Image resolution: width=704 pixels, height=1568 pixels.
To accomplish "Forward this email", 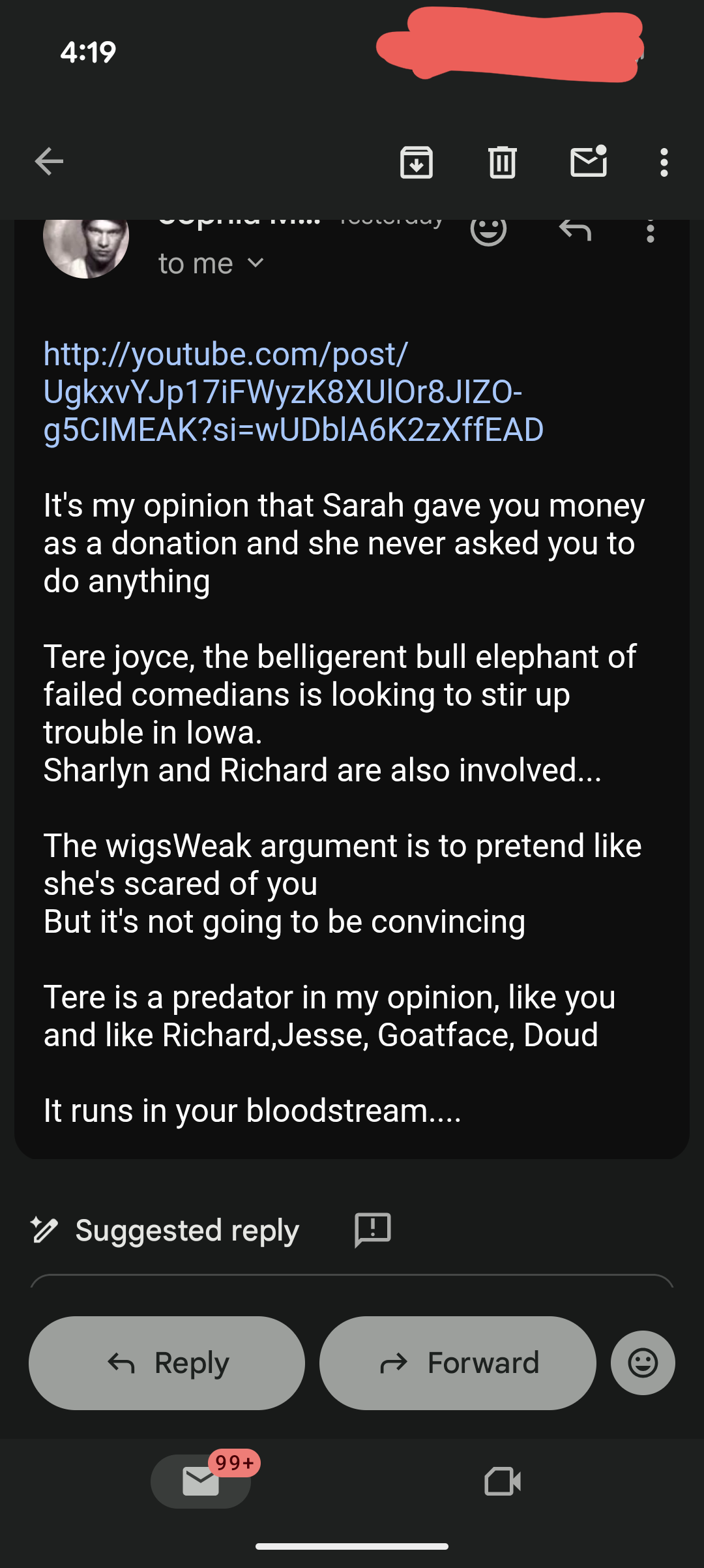I will [458, 1363].
